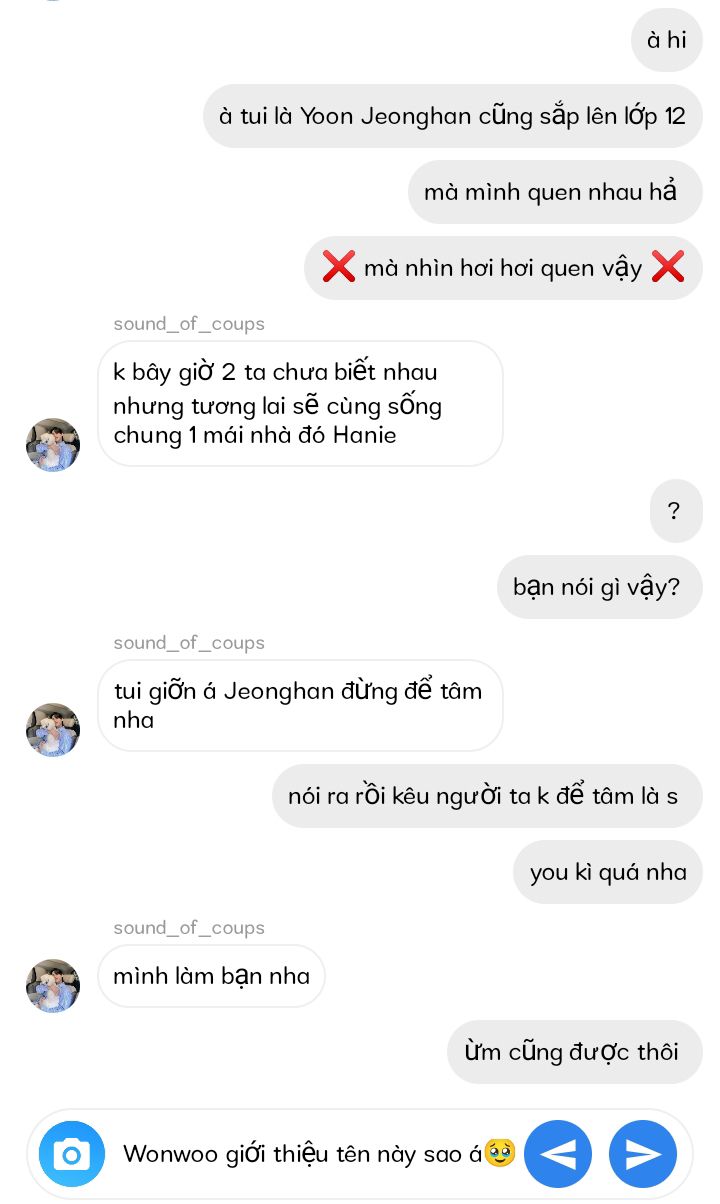Open the camera to attach a photo
This screenshot has width=720, height=1204.
pyautogui.click(x=71, y=1155)
